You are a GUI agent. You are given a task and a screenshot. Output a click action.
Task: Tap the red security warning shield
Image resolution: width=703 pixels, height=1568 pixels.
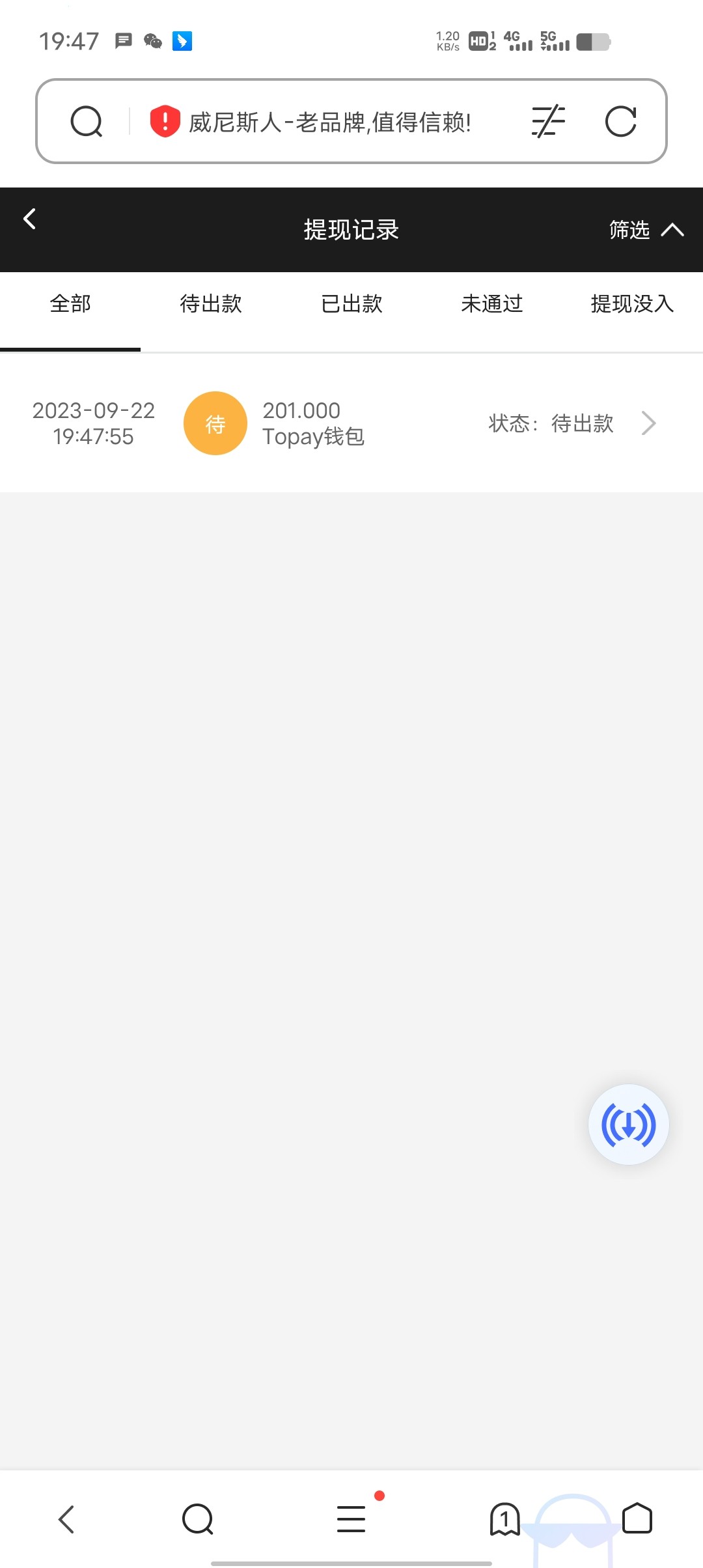pyautogui.click(x=165, y=121)
